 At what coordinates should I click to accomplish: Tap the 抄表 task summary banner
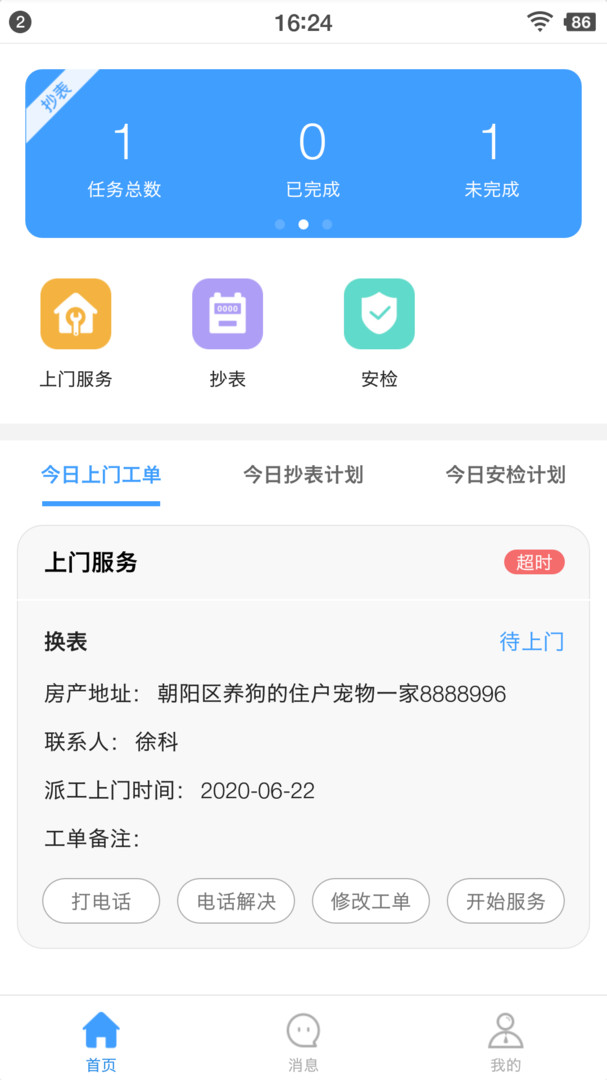(x=303, y=153)
